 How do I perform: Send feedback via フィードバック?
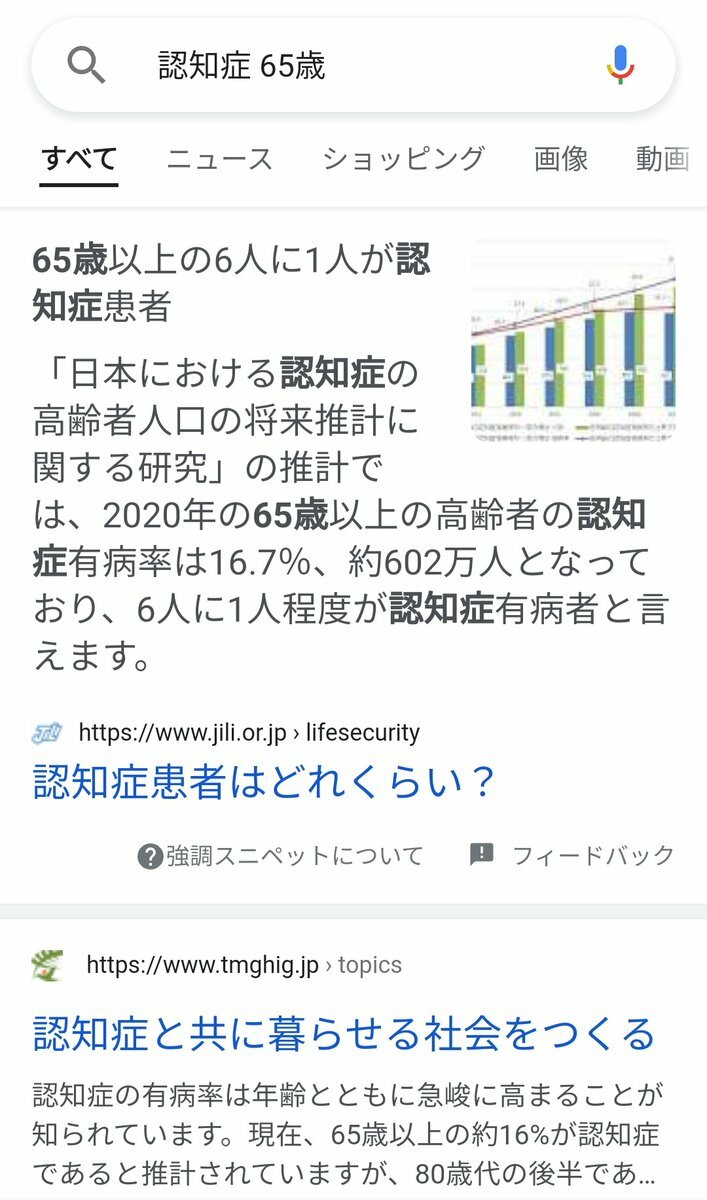573,856
